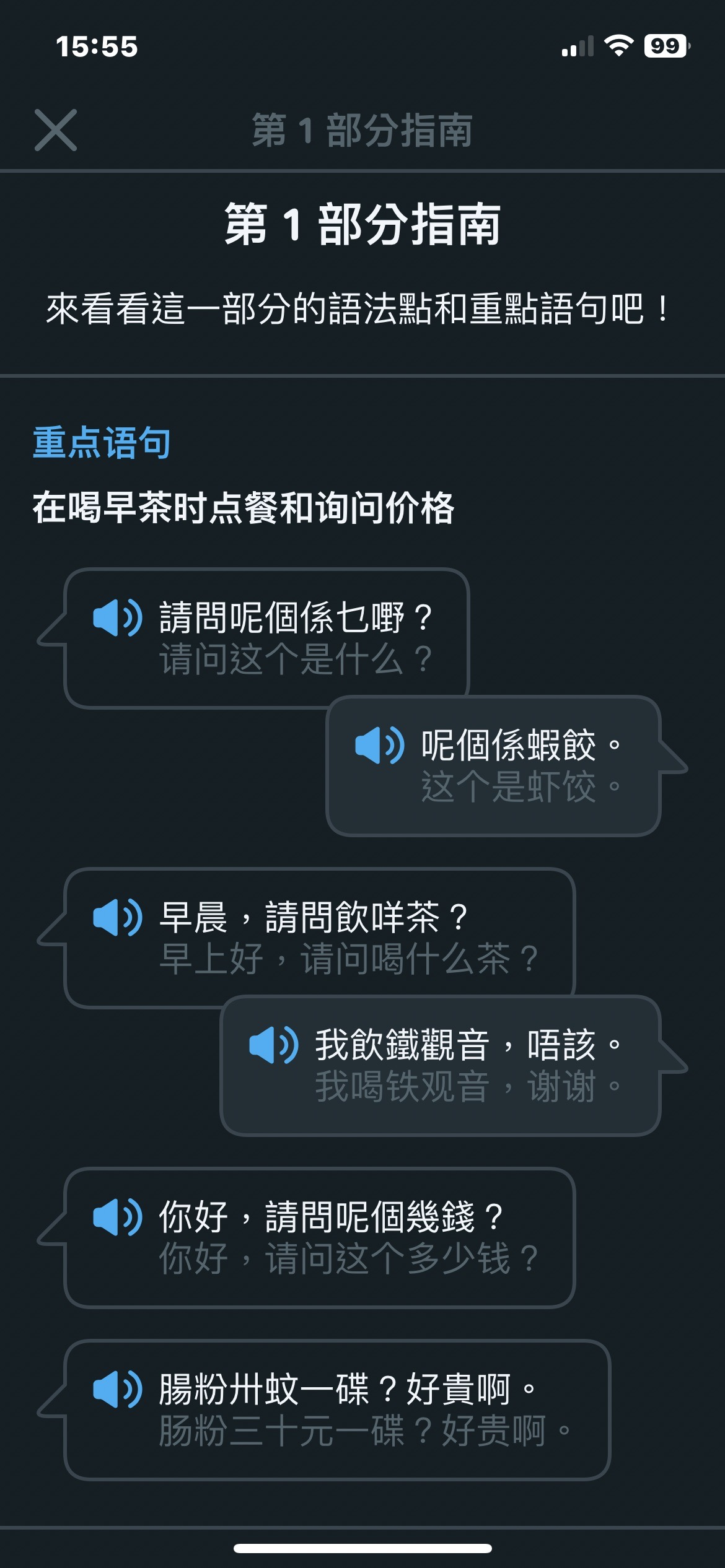Play audio for 請問呢個係乜嘢？
The height and width of the screenshot is (1568, 725).
pyautogui.click(x=118, y=618)
